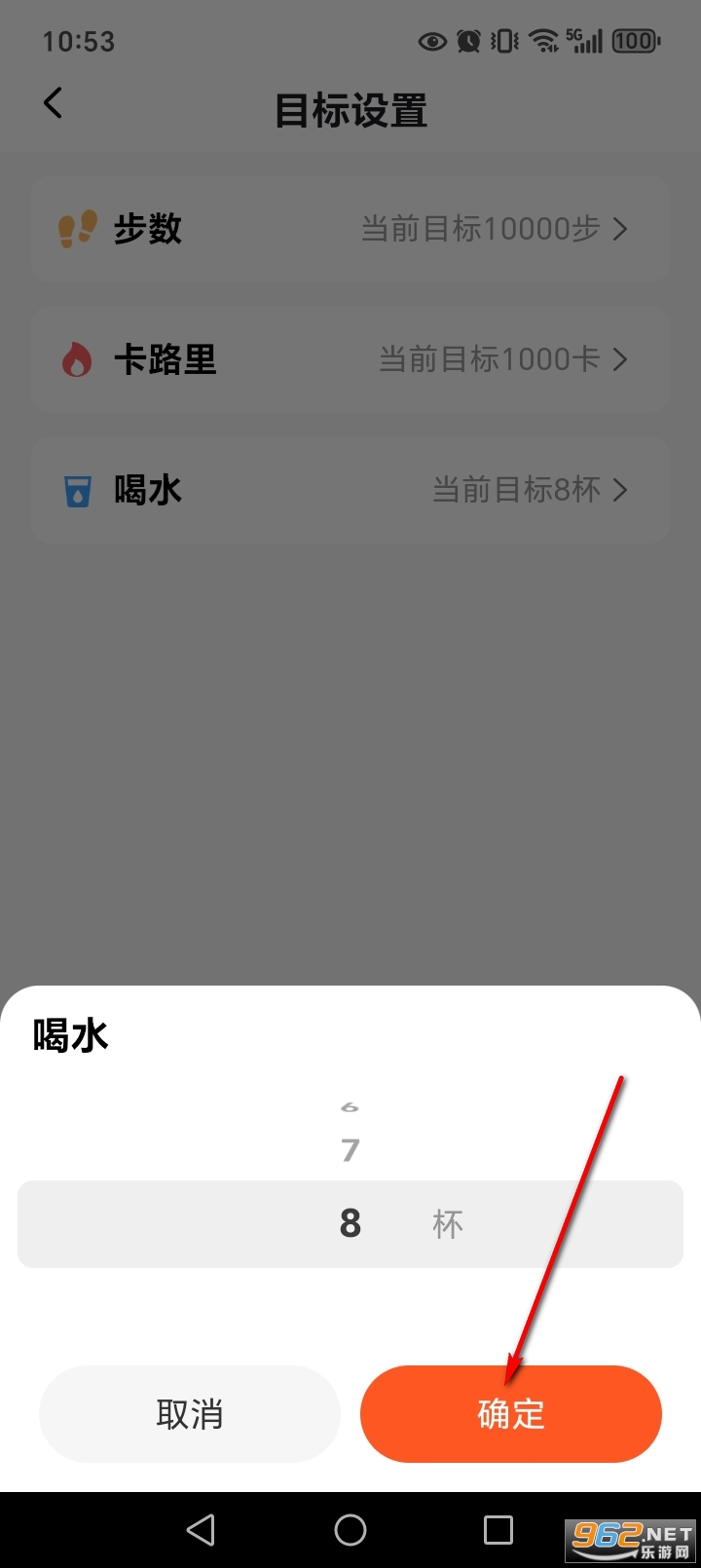Expand the 喝水 row chevron

[x=620, y=490]
